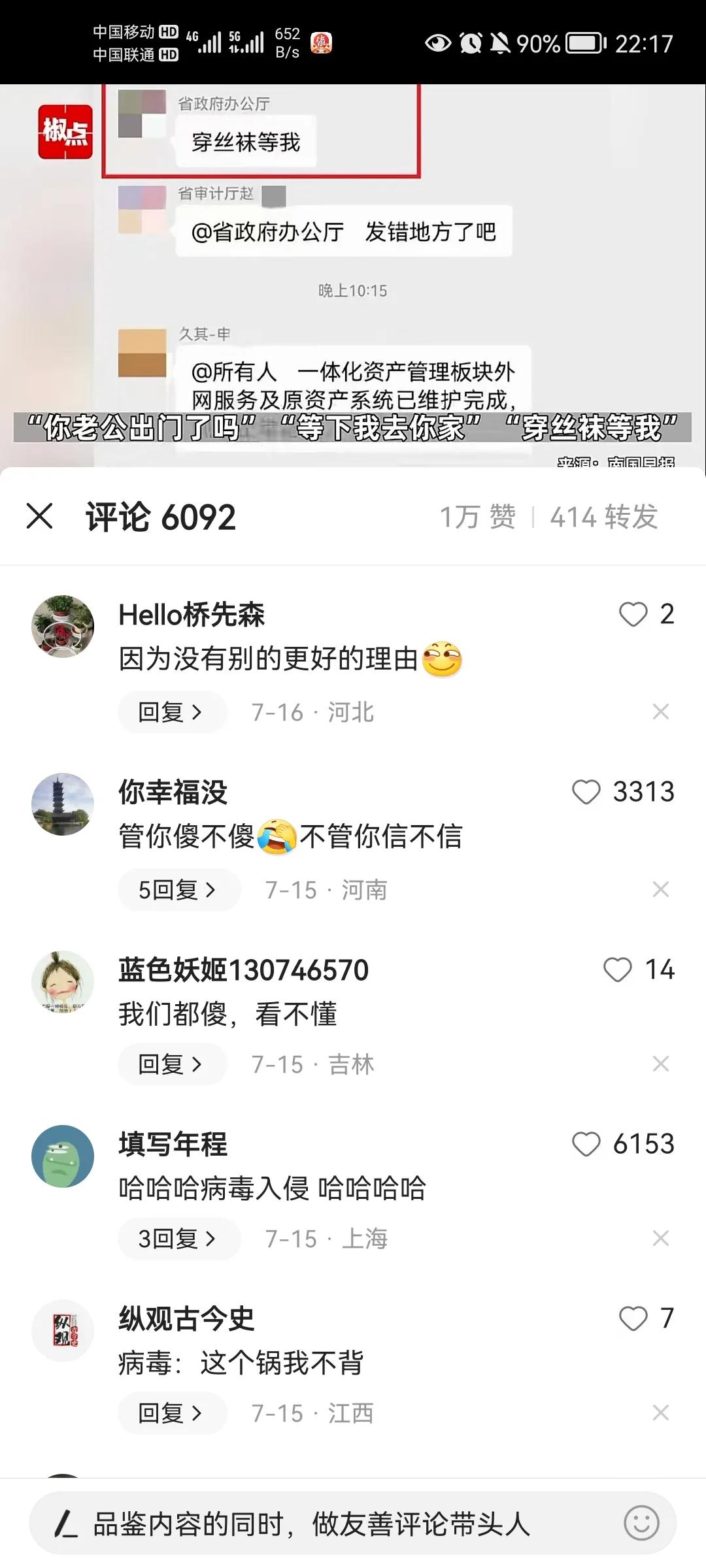Tap 回复 under 纵观古今史's comment
Image resolution: width=706 pixels, height=1568 pixels.
tap(171, 1413)
